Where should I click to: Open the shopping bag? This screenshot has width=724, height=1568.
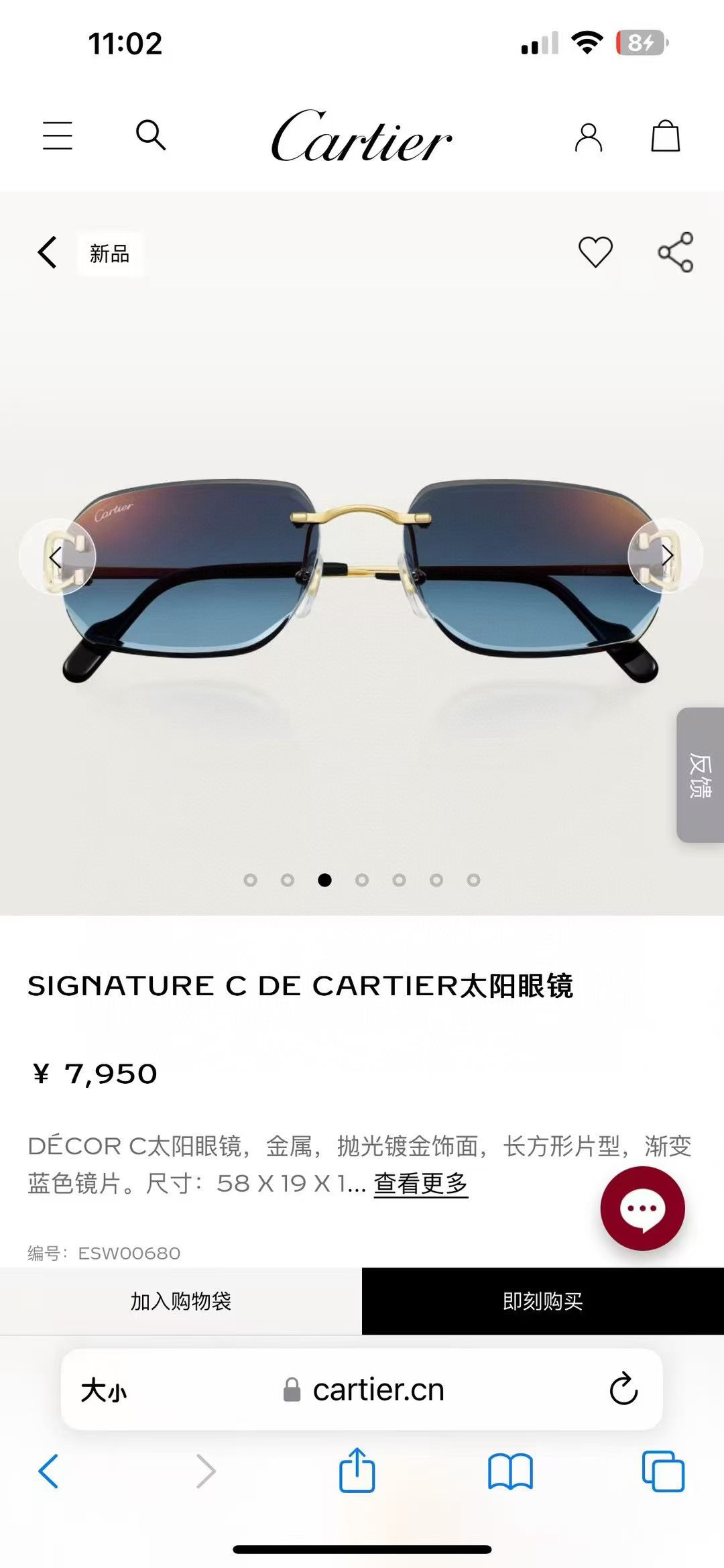pyautogui.click(x=666, y=136)
